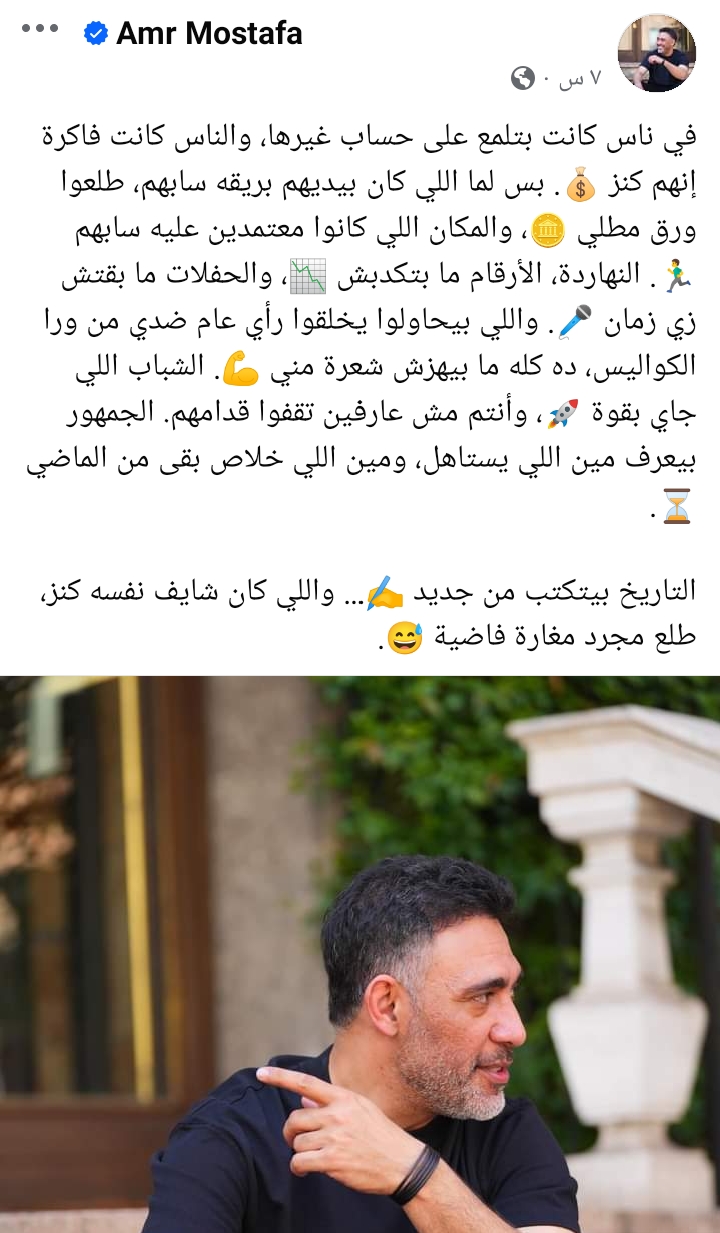Open the post's three-dot options menu
This screenshot has height=1233, width=720.
pyautogui.click(x=40, y=29)
